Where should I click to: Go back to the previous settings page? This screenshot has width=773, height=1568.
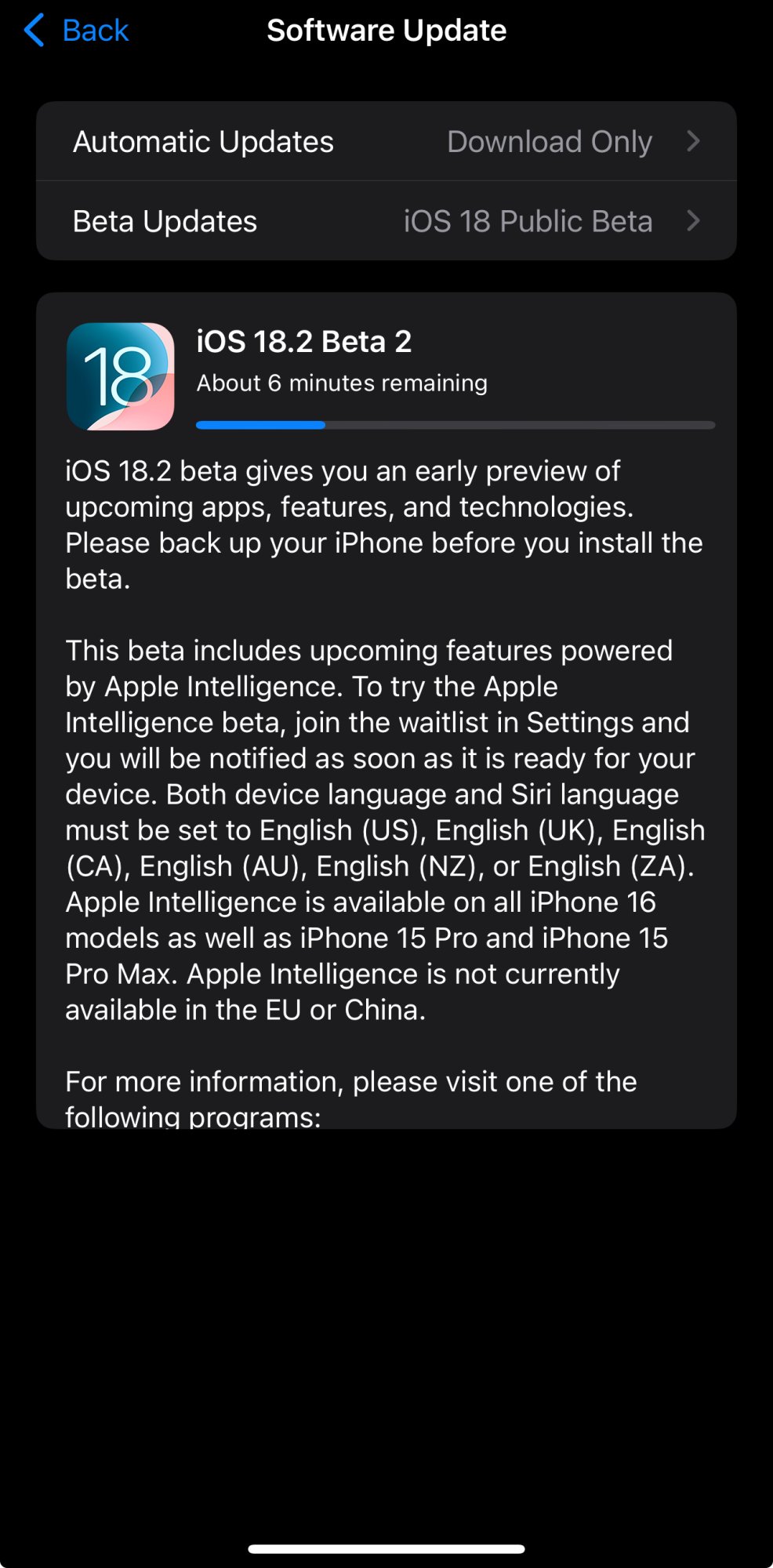point(77,31)
